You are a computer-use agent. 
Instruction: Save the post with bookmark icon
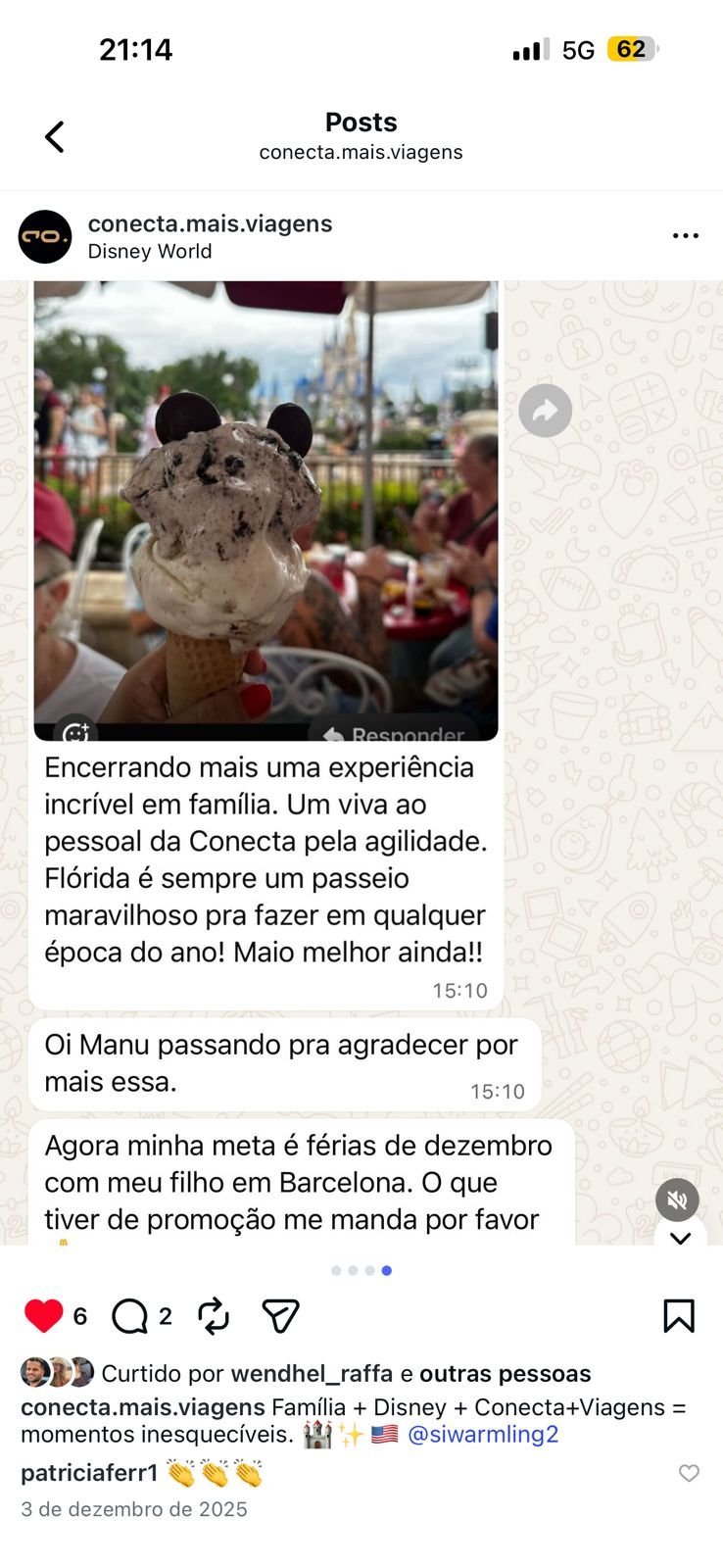tap(678, 1316)
